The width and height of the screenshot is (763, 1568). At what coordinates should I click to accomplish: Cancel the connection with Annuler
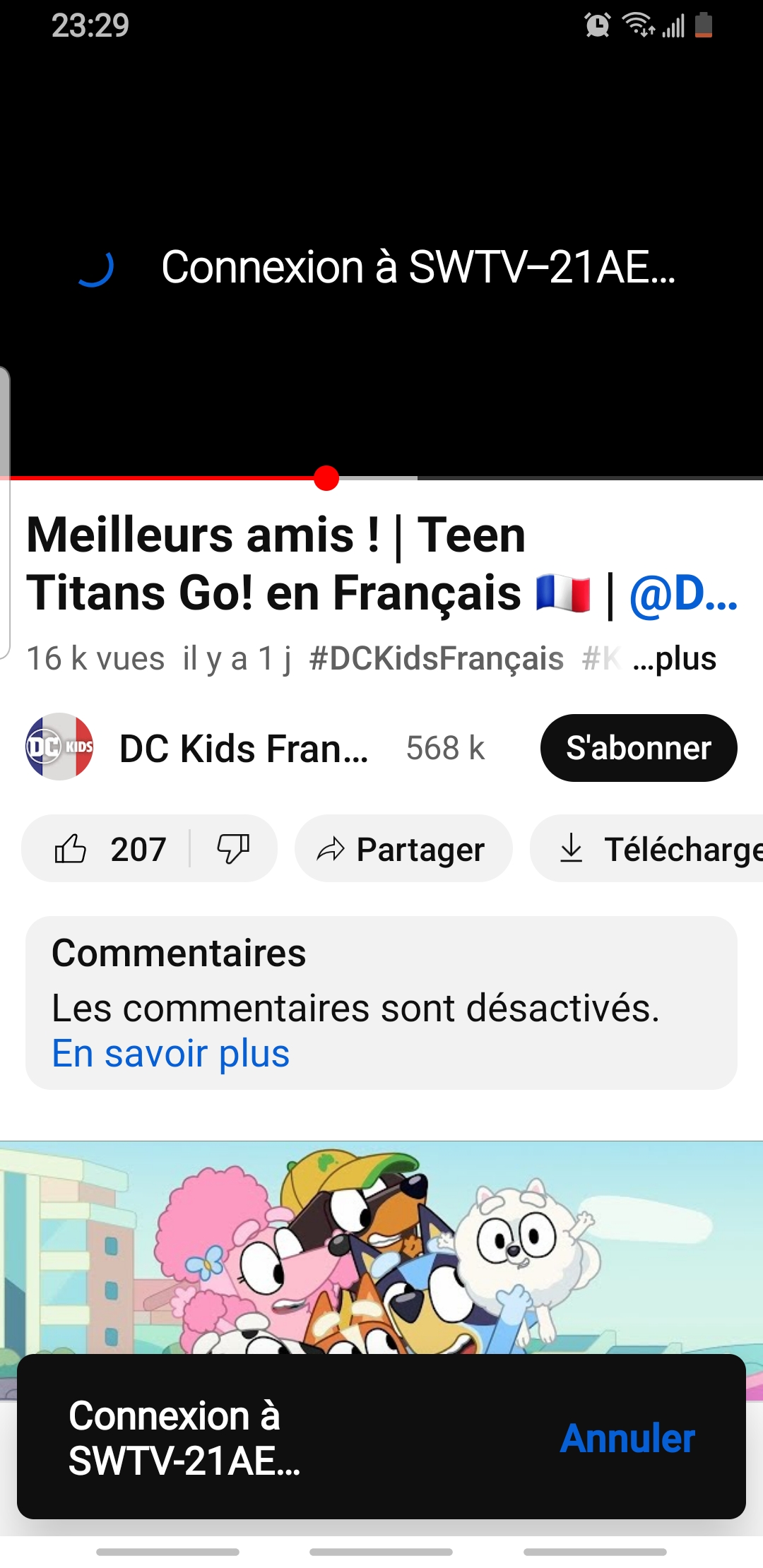(627, 1438)
